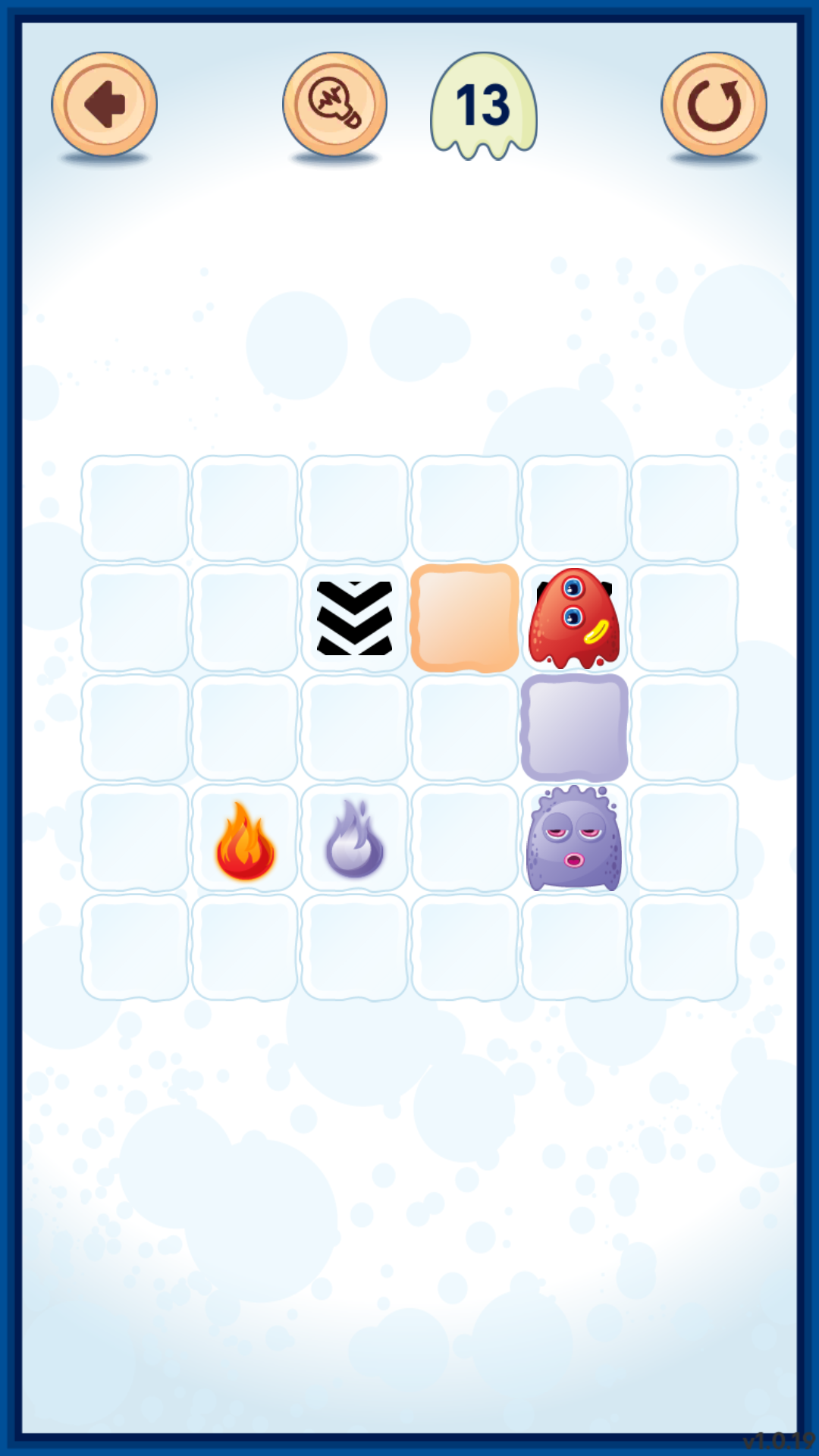The height and width of the screenshot is (1456, 819).
Task: Select the red three-eyed monster
Action: (574, 618)
